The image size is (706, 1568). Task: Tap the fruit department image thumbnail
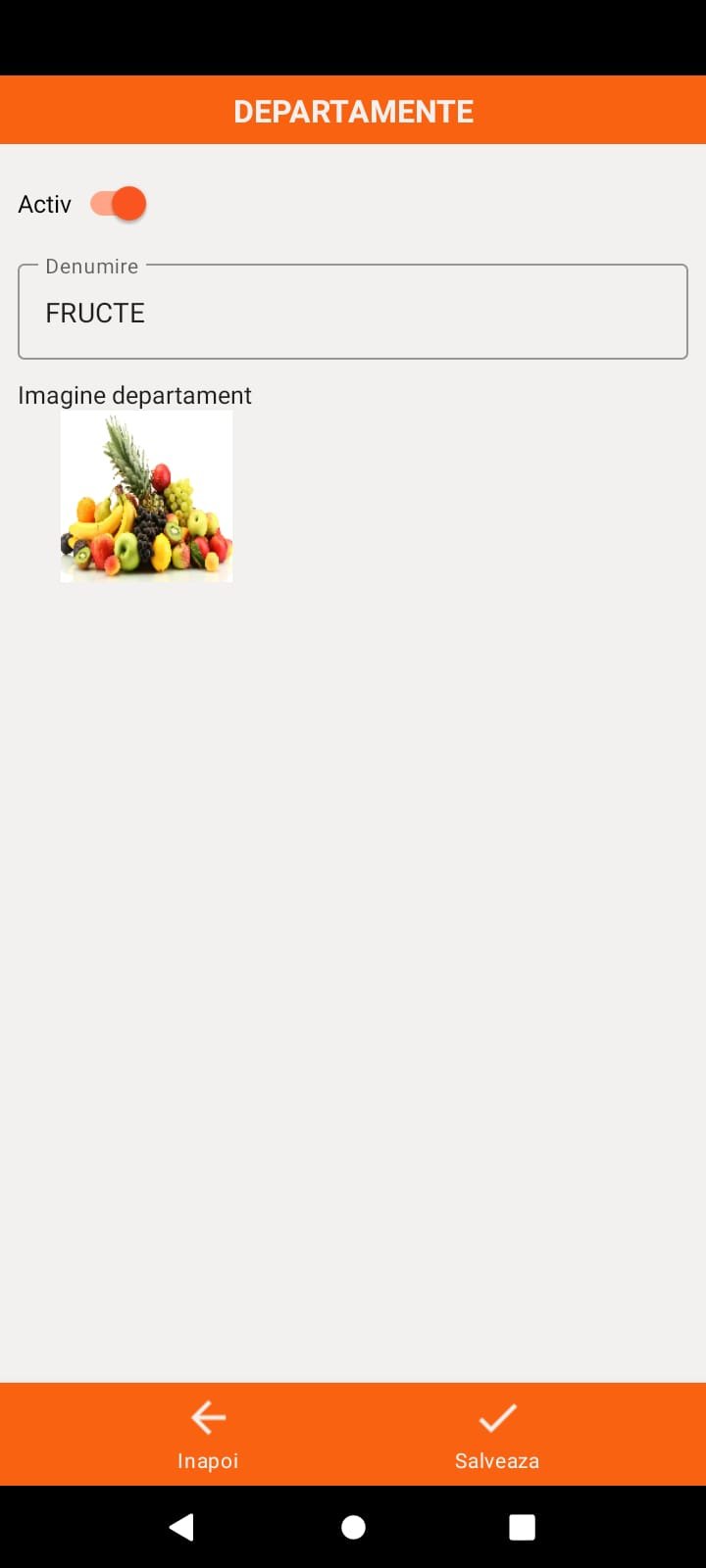coord(146,496)
